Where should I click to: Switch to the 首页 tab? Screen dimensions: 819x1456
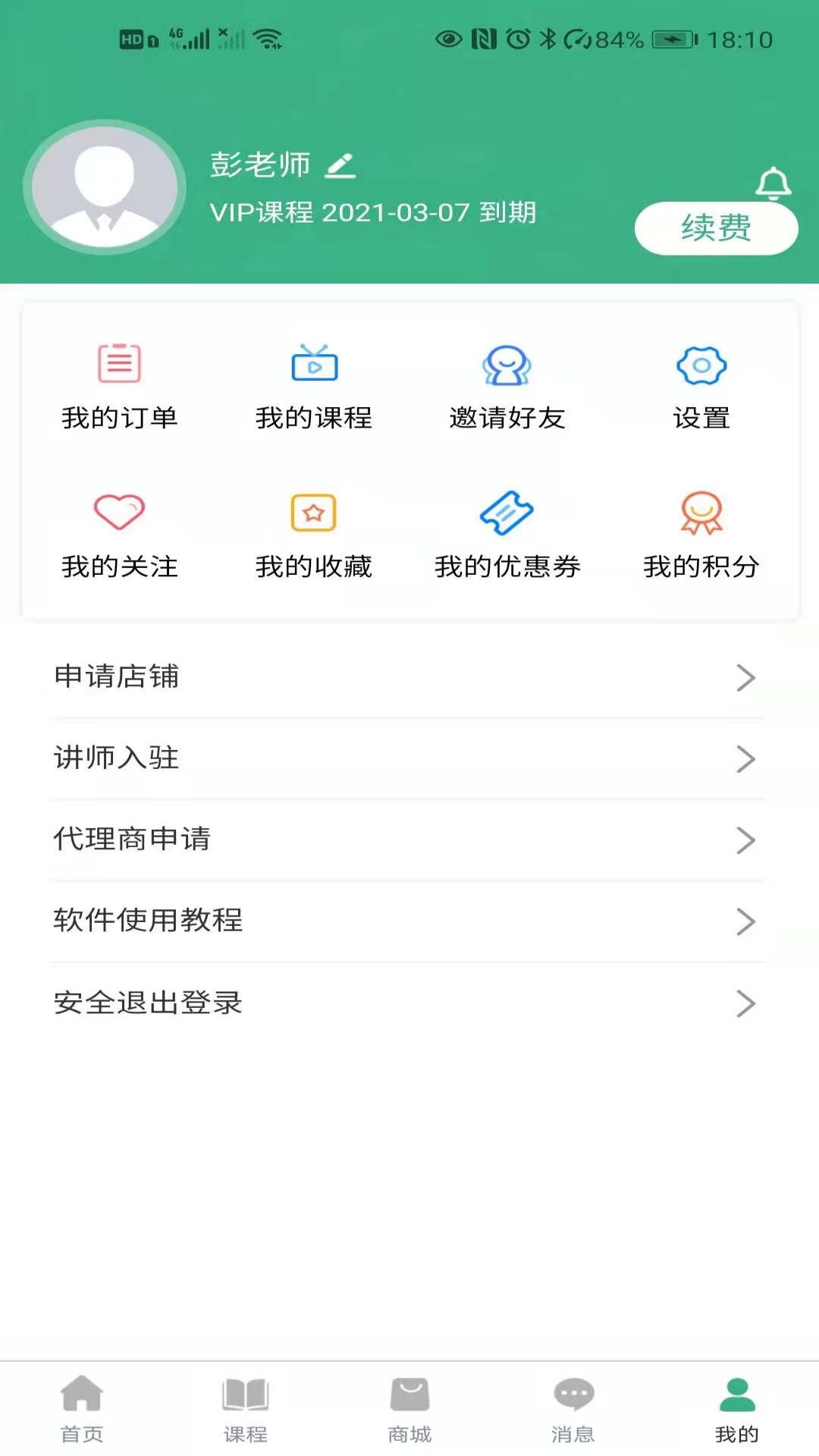[82, 1410]
